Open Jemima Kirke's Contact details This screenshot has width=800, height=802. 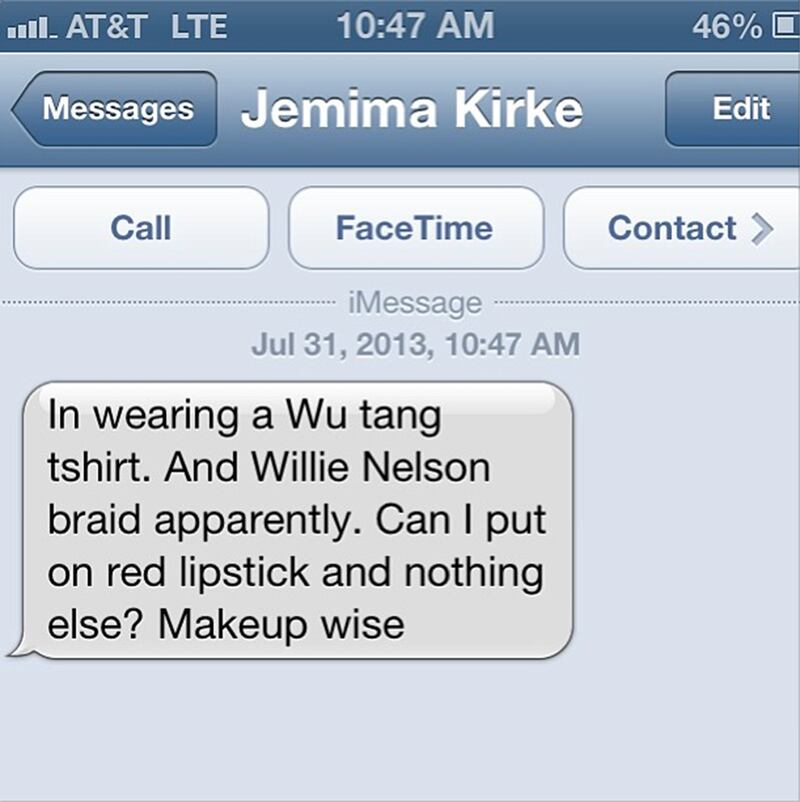(x=685, y=228)
